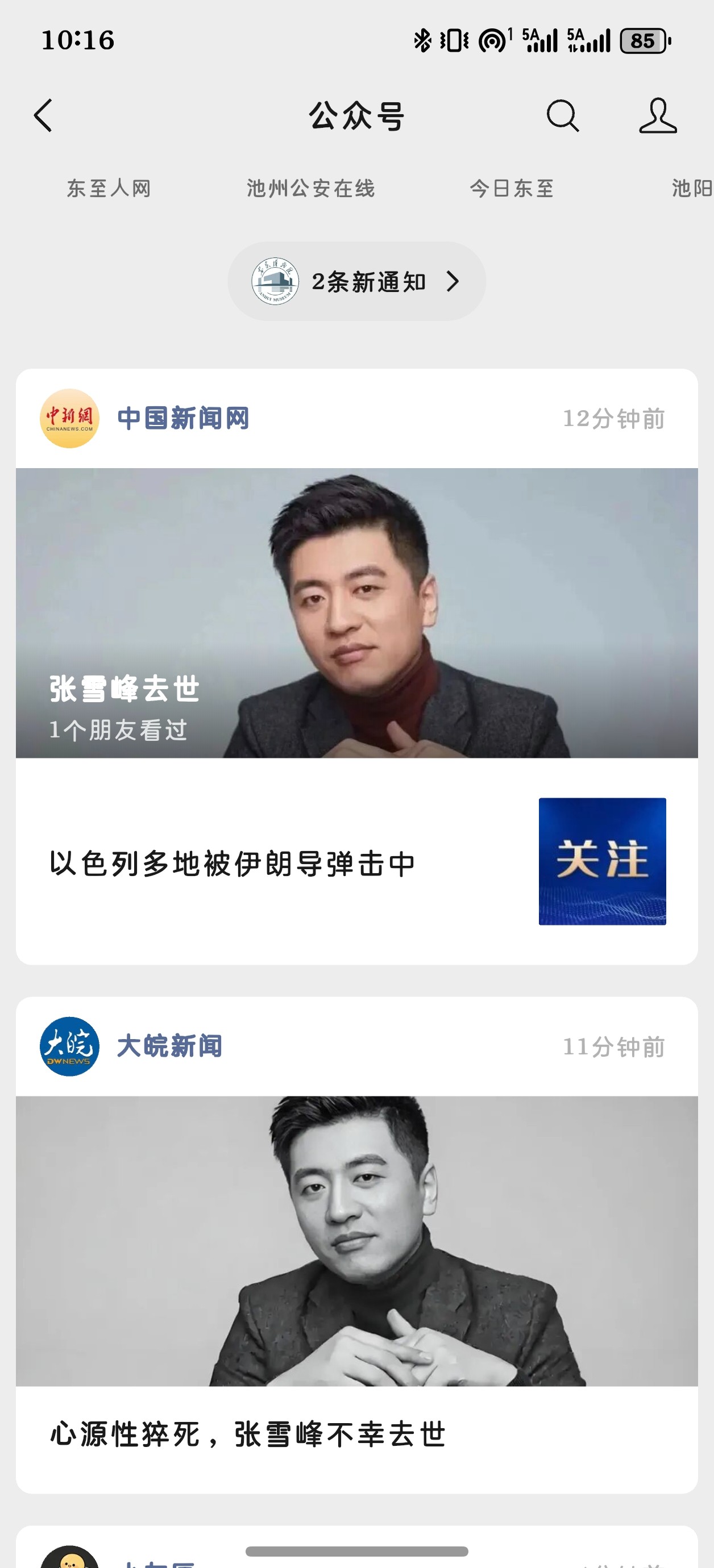Image resolution: width=714 pixels, height=1568 pixels.
Task: Read 以色列多地被伊朗导弹击中 article
Action: (x=233, y=863)
